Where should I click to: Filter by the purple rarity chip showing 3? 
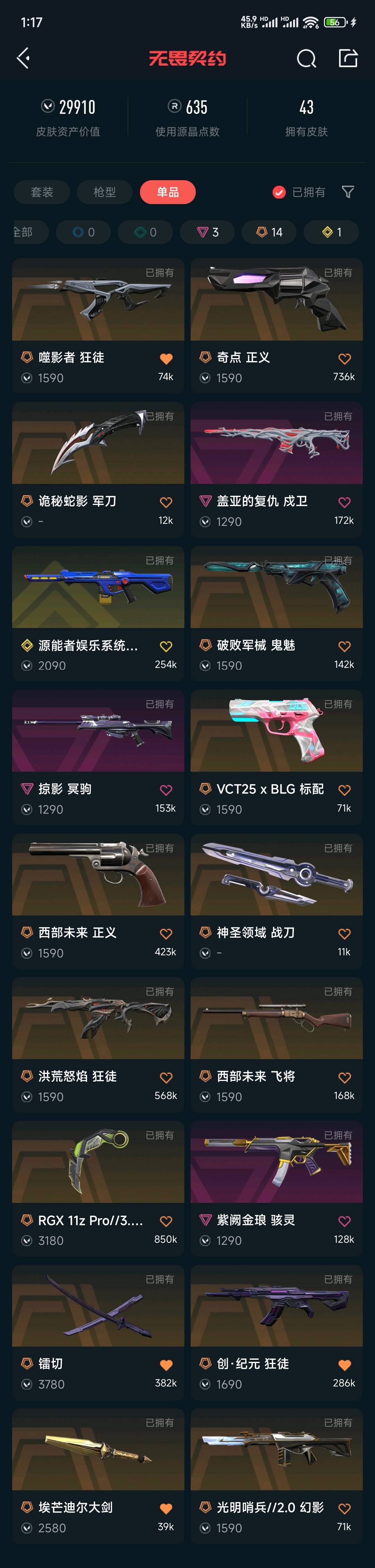208,232
